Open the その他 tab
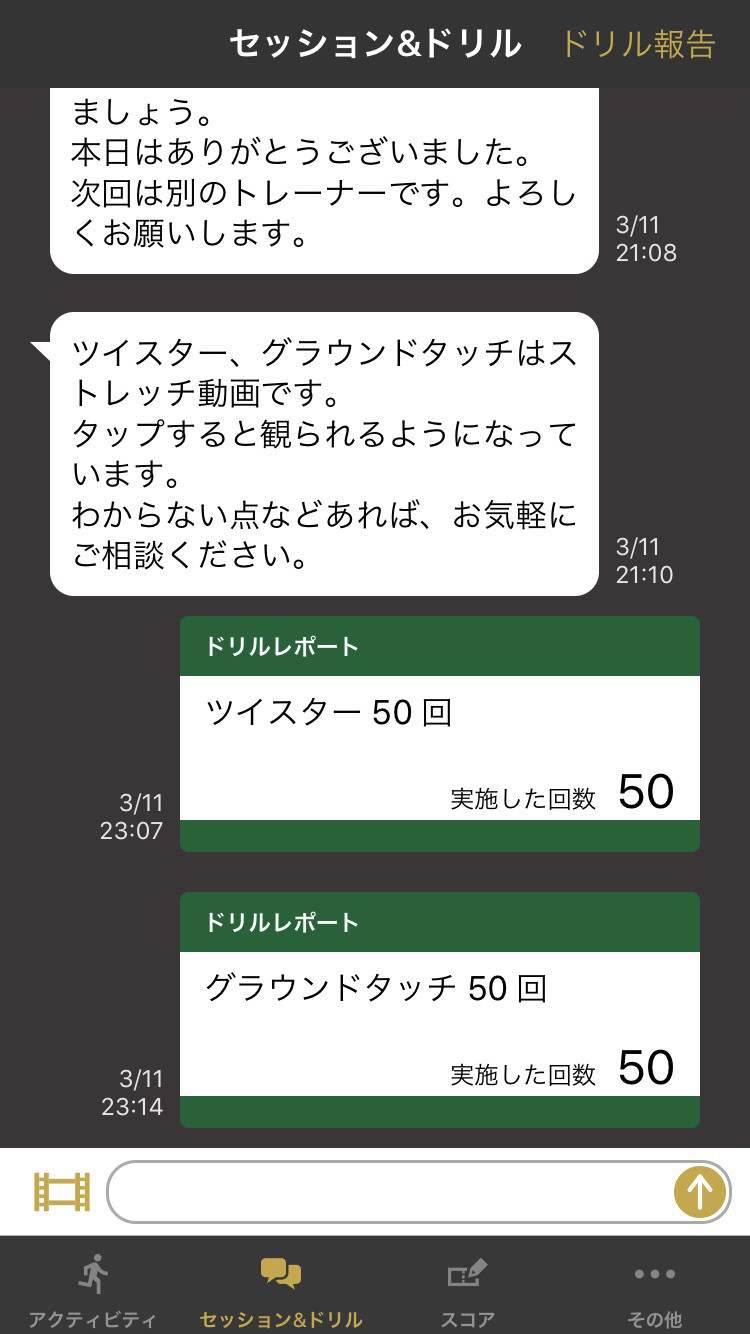Image resolution: width=750 pixels, height=1334 pixels. click(x=654, y=1290)
